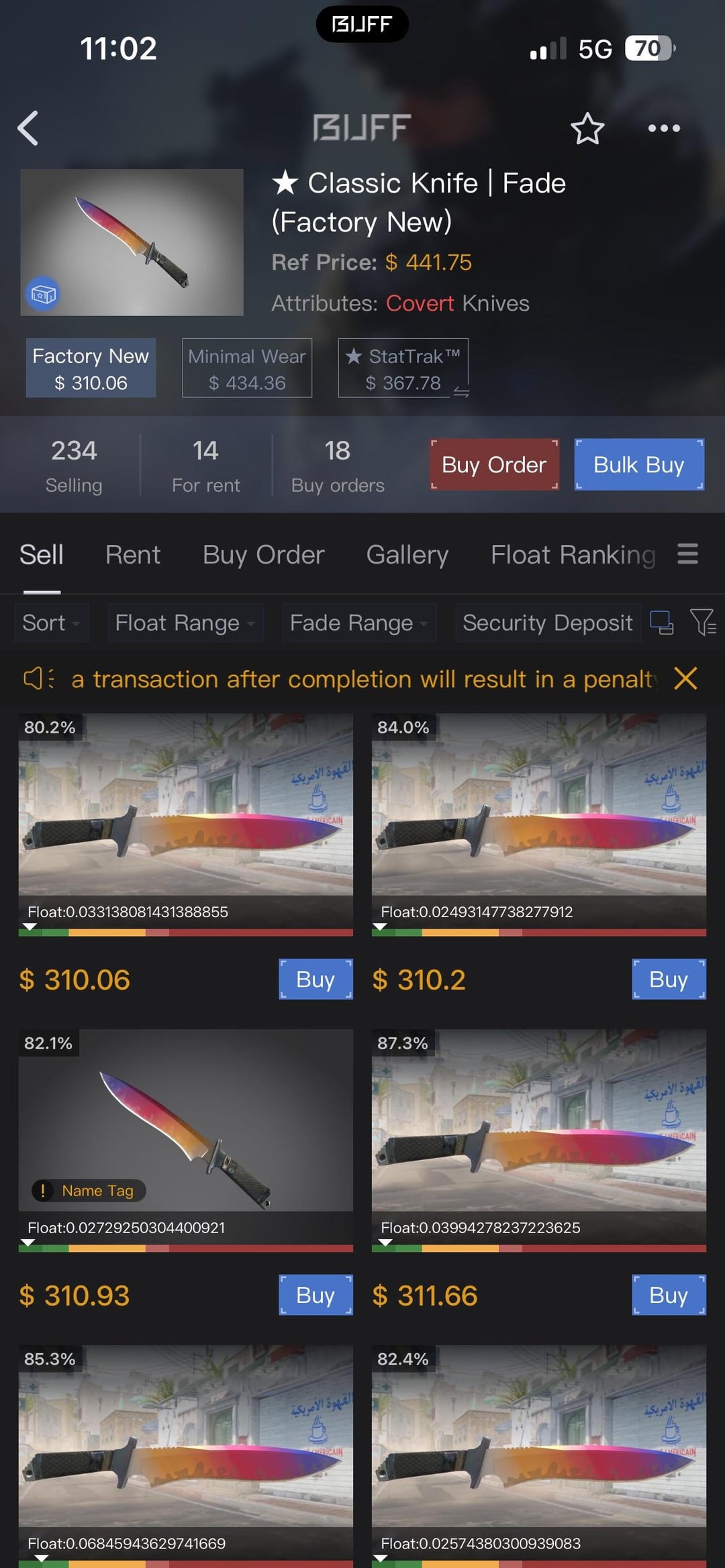Add this knife to favorites with the star

(587, 128)
